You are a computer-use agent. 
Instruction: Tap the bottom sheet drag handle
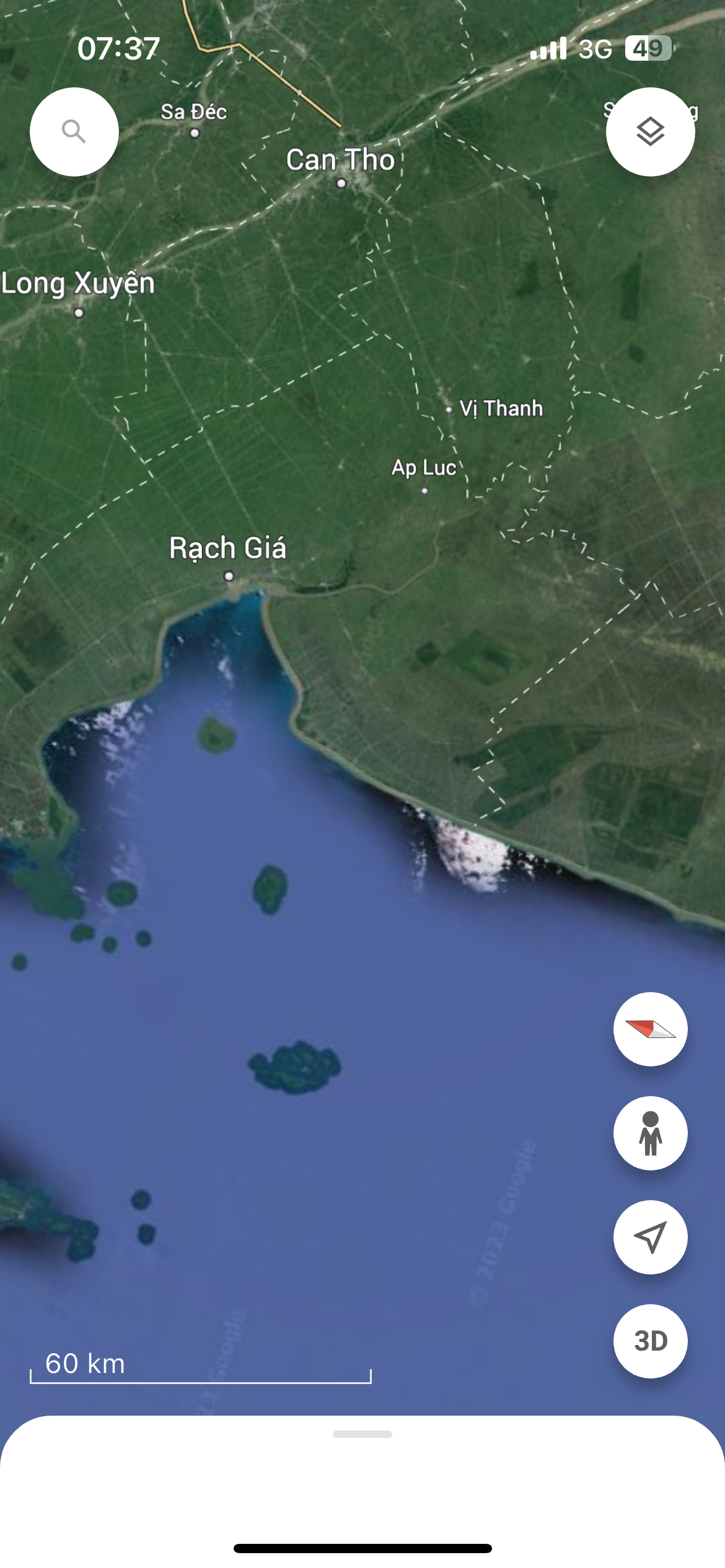pos(362,1434)
